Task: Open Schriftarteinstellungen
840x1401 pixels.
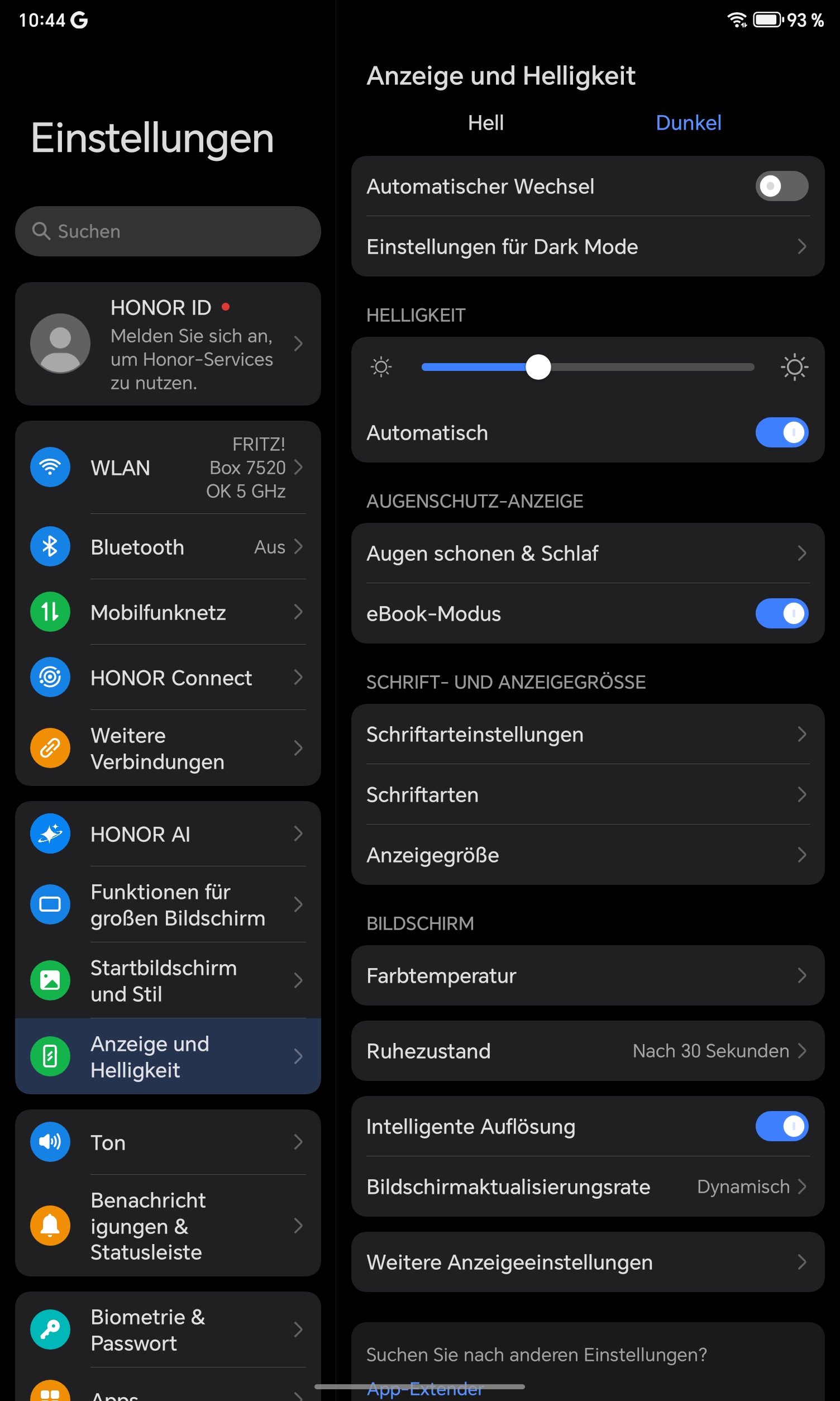Action: pyautogui.click(x=588, y=734)
